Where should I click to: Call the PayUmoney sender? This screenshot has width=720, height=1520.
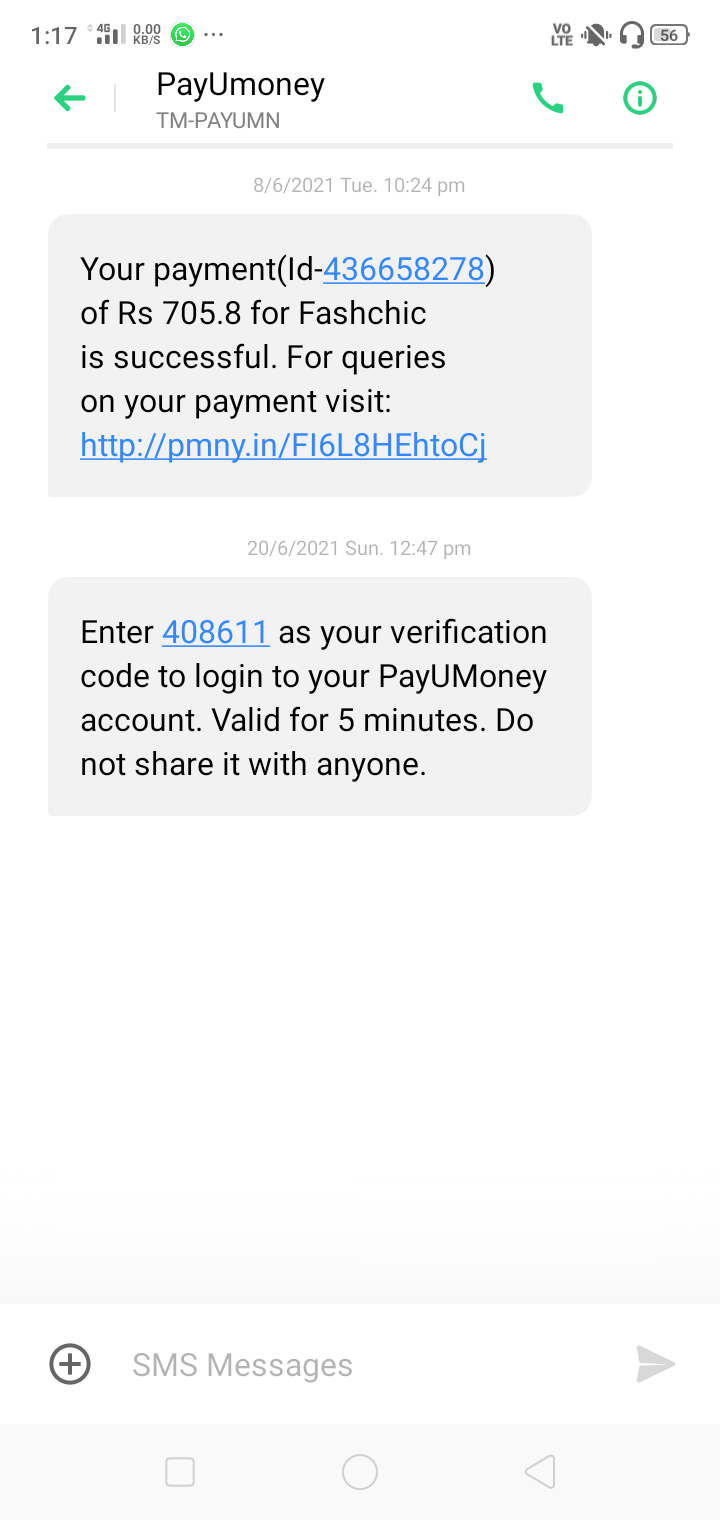tap(547, 98)
